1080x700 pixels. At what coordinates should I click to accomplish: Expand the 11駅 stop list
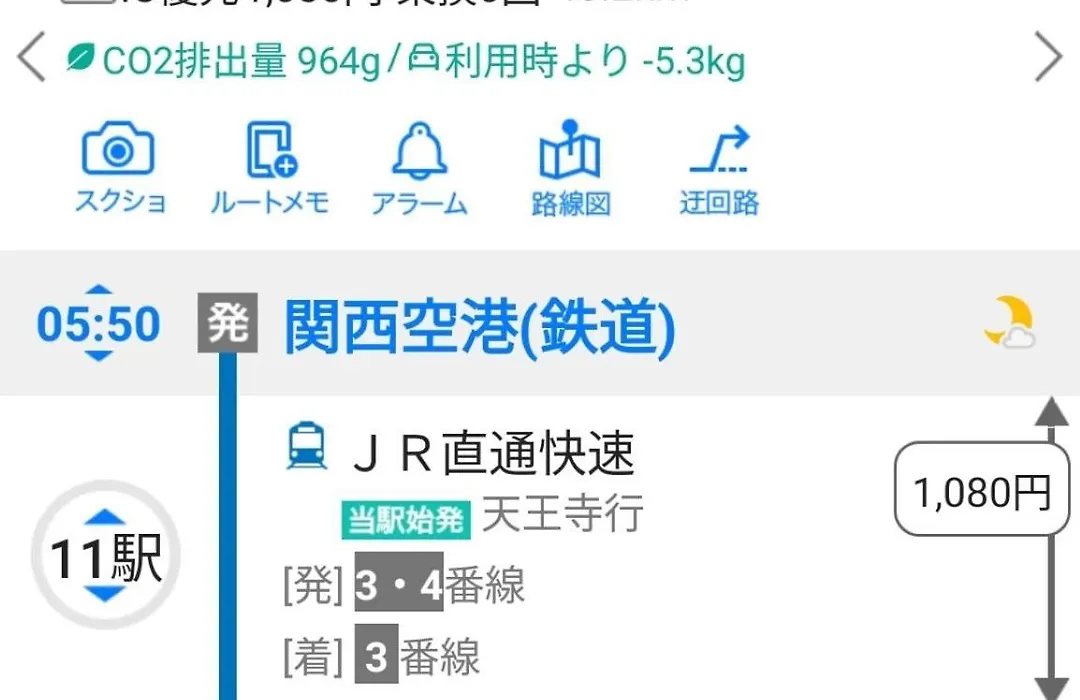(105, 558)
